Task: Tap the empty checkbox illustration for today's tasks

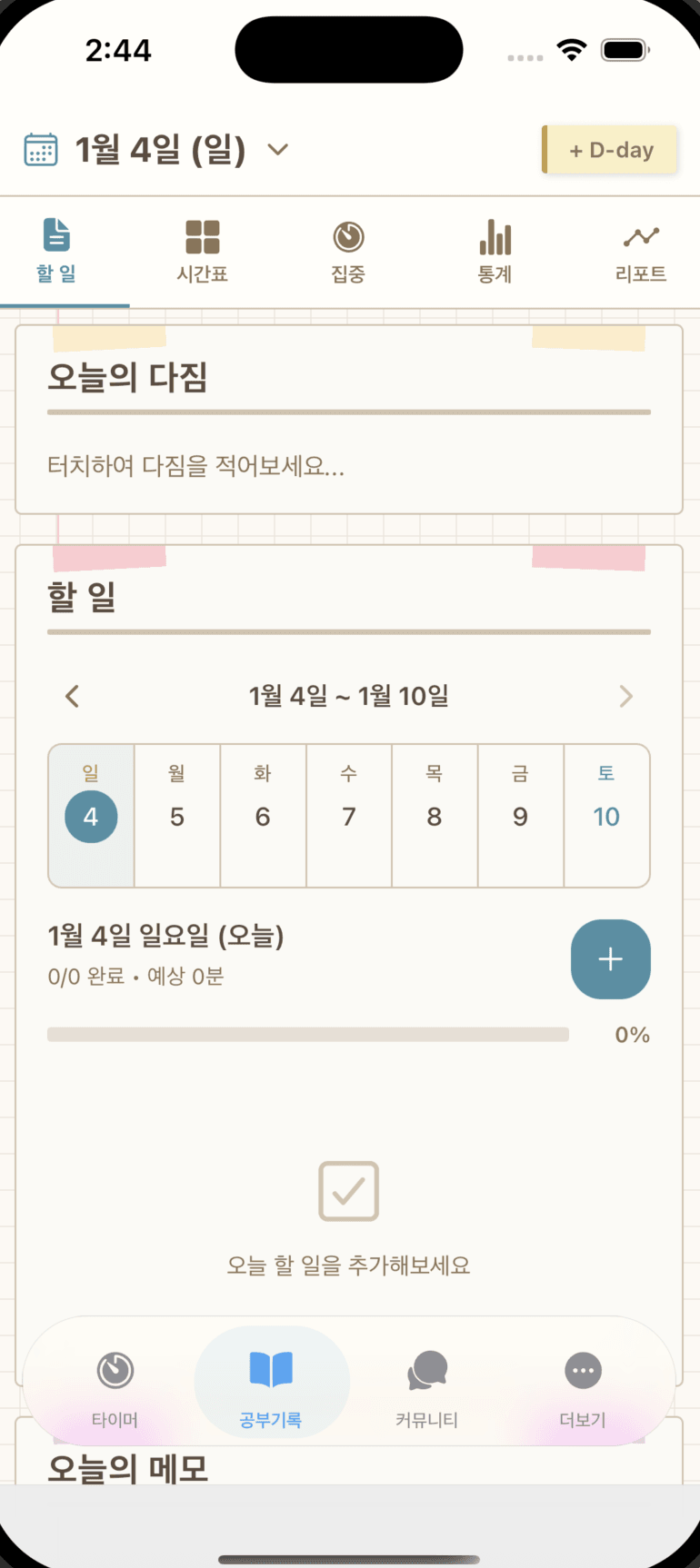Action: click(x=348, y=1191)
